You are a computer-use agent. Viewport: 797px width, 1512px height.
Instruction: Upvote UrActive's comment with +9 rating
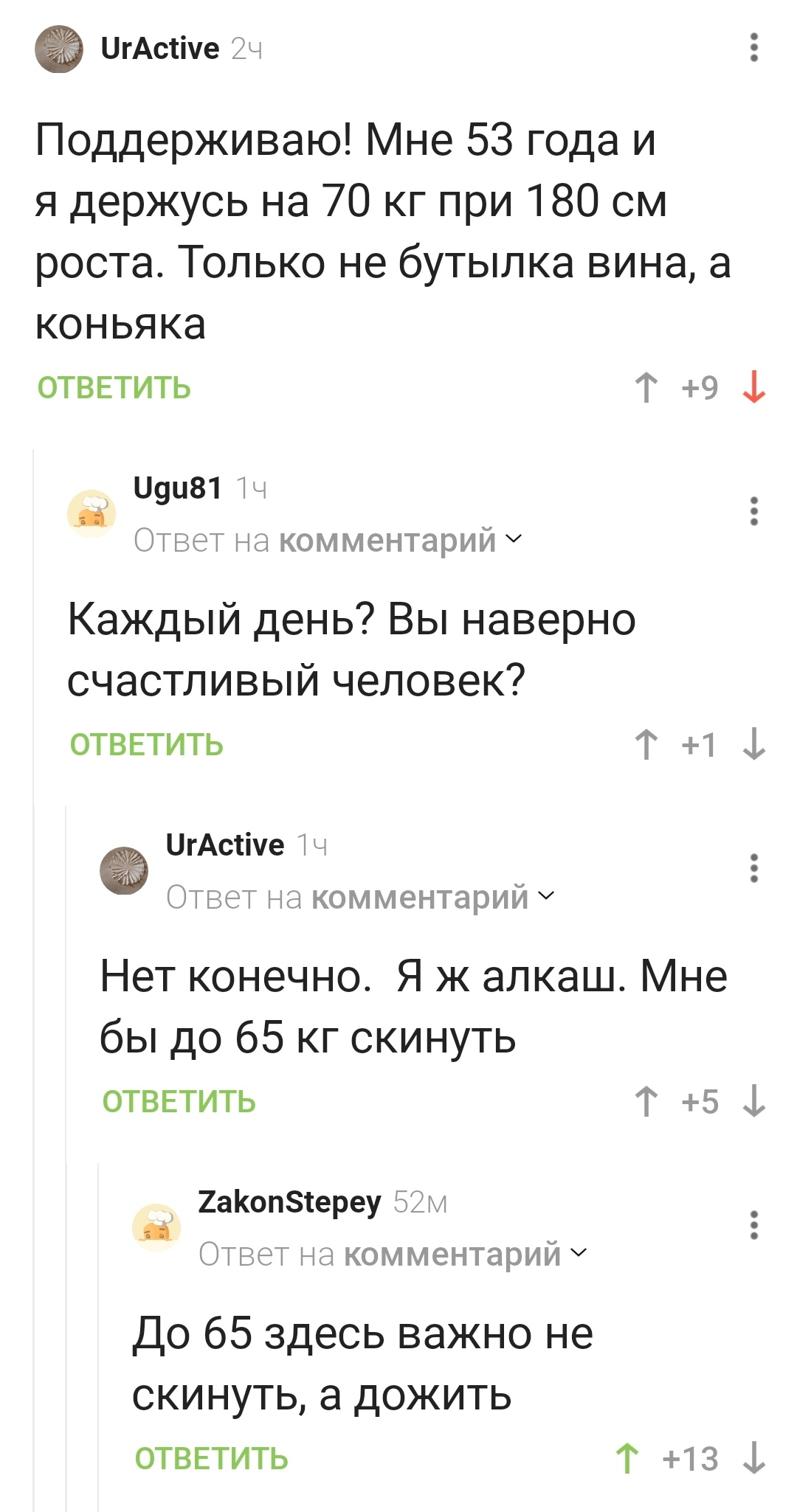tap(646, 388)
